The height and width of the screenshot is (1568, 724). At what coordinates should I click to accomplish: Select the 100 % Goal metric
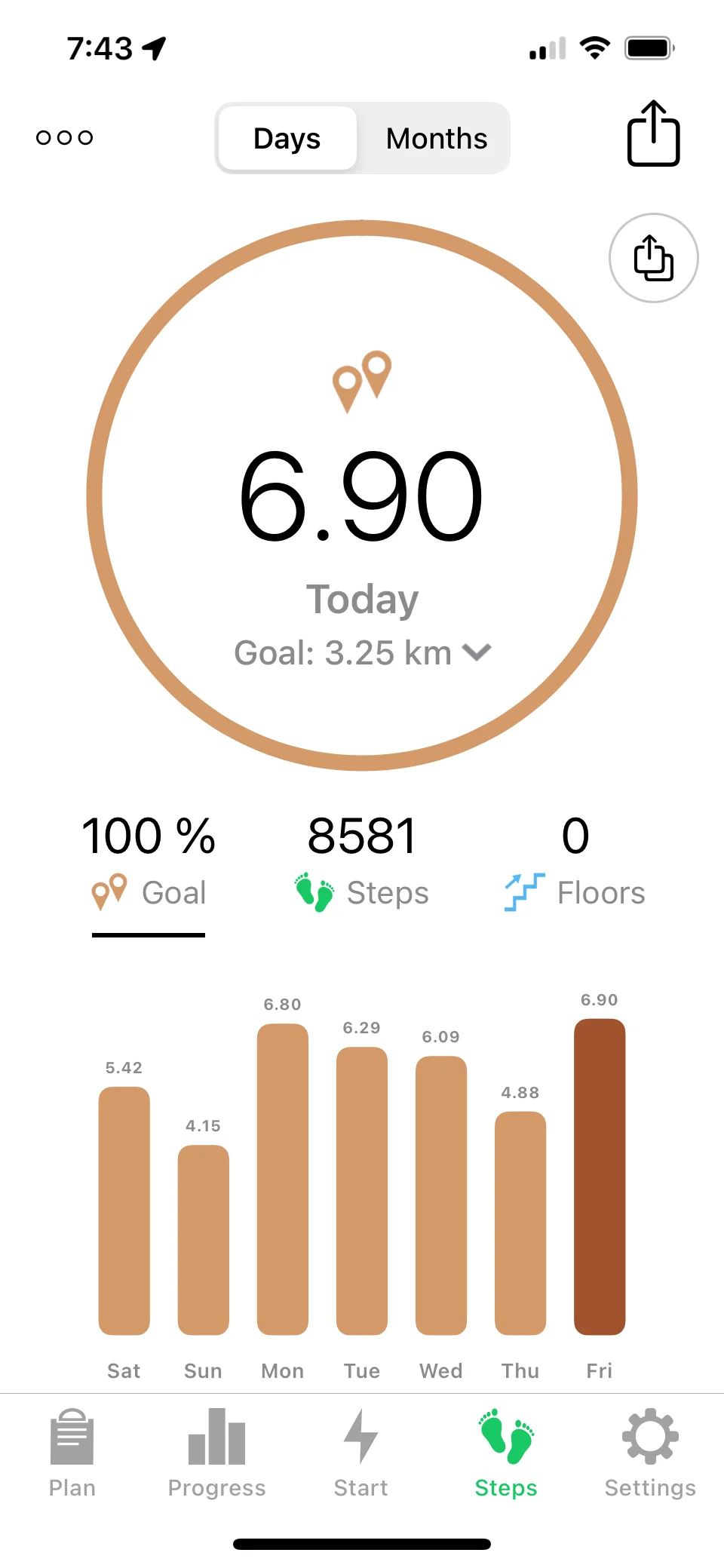coord(149,861)
